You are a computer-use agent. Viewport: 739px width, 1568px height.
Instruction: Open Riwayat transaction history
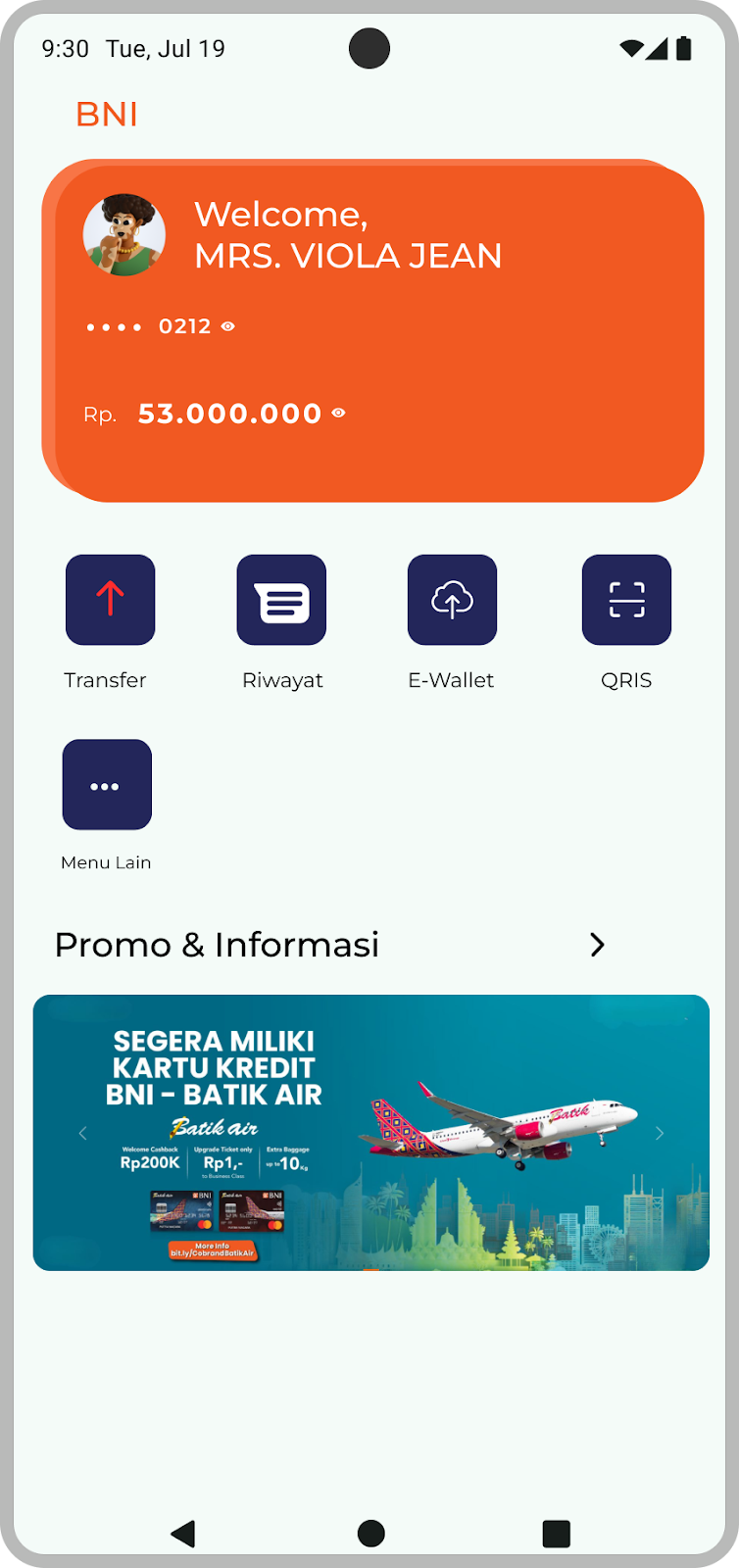coord(281,600)
